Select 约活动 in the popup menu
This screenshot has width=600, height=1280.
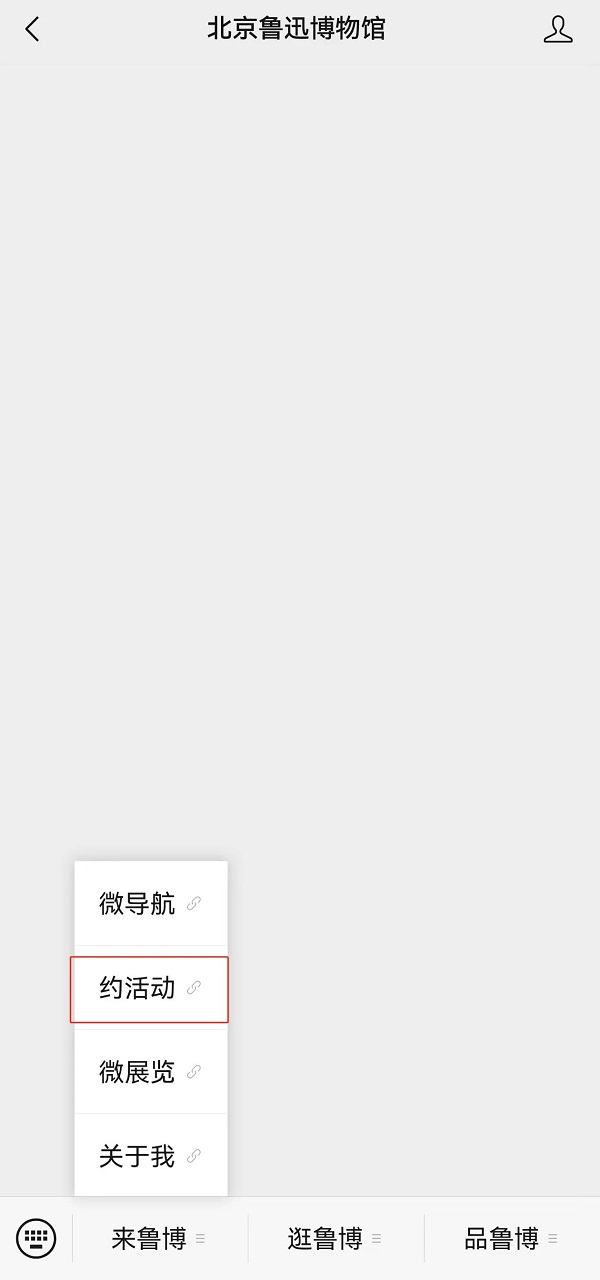(x=150, y=989)
